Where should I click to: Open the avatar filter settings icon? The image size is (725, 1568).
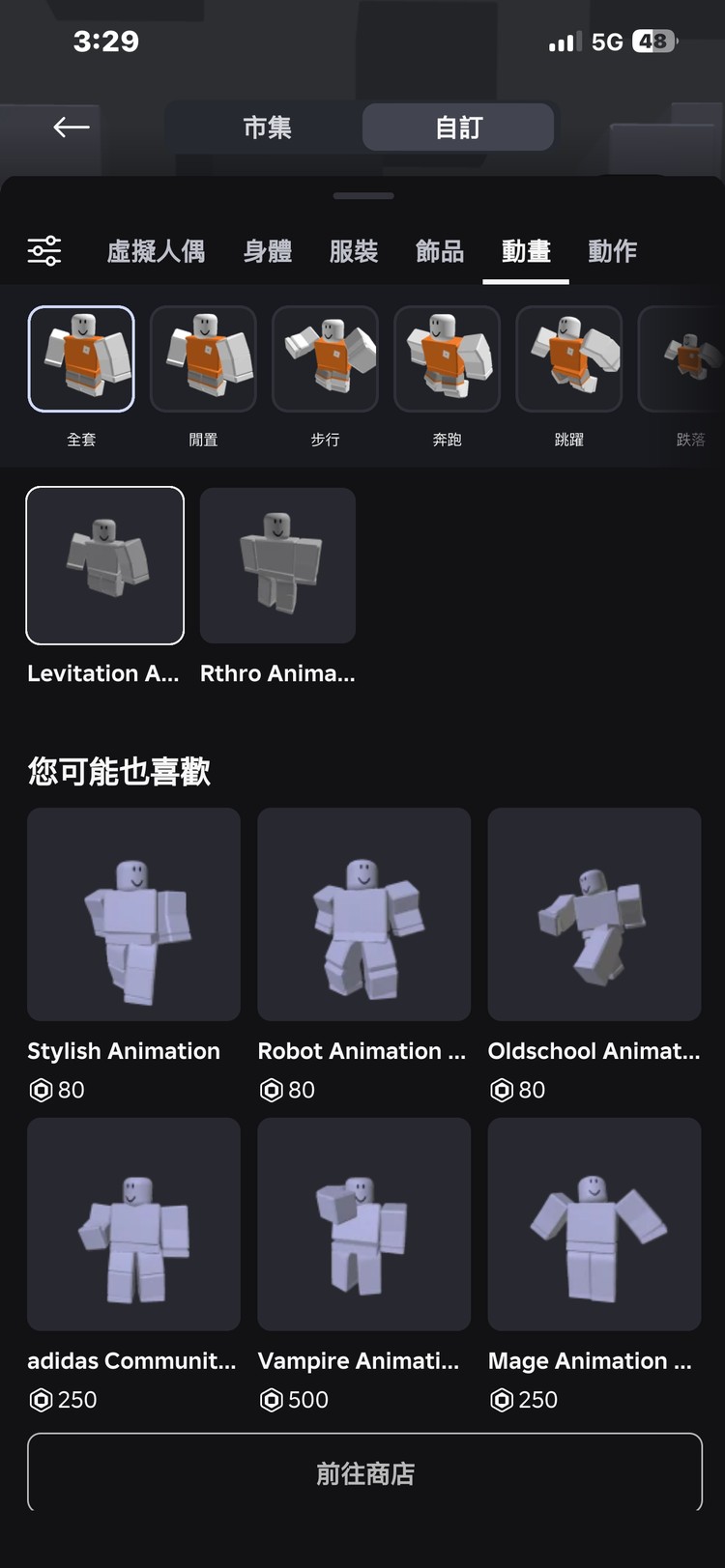pyautogui.click(x=43, y=250)
